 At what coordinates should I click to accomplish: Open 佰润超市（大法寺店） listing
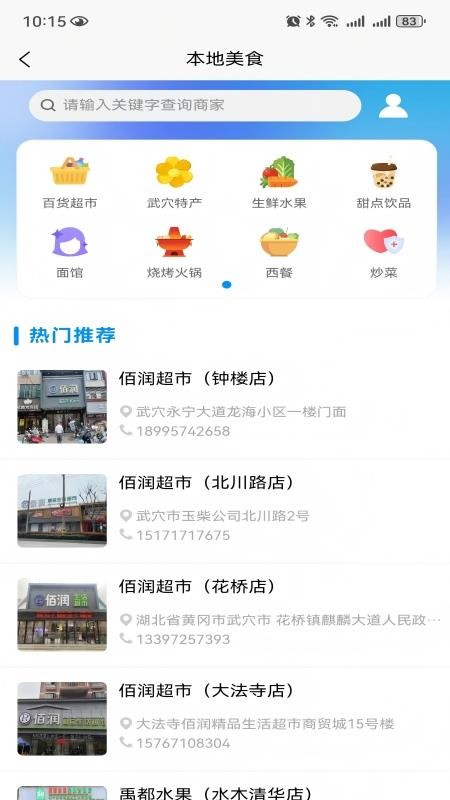coord(225,719)
